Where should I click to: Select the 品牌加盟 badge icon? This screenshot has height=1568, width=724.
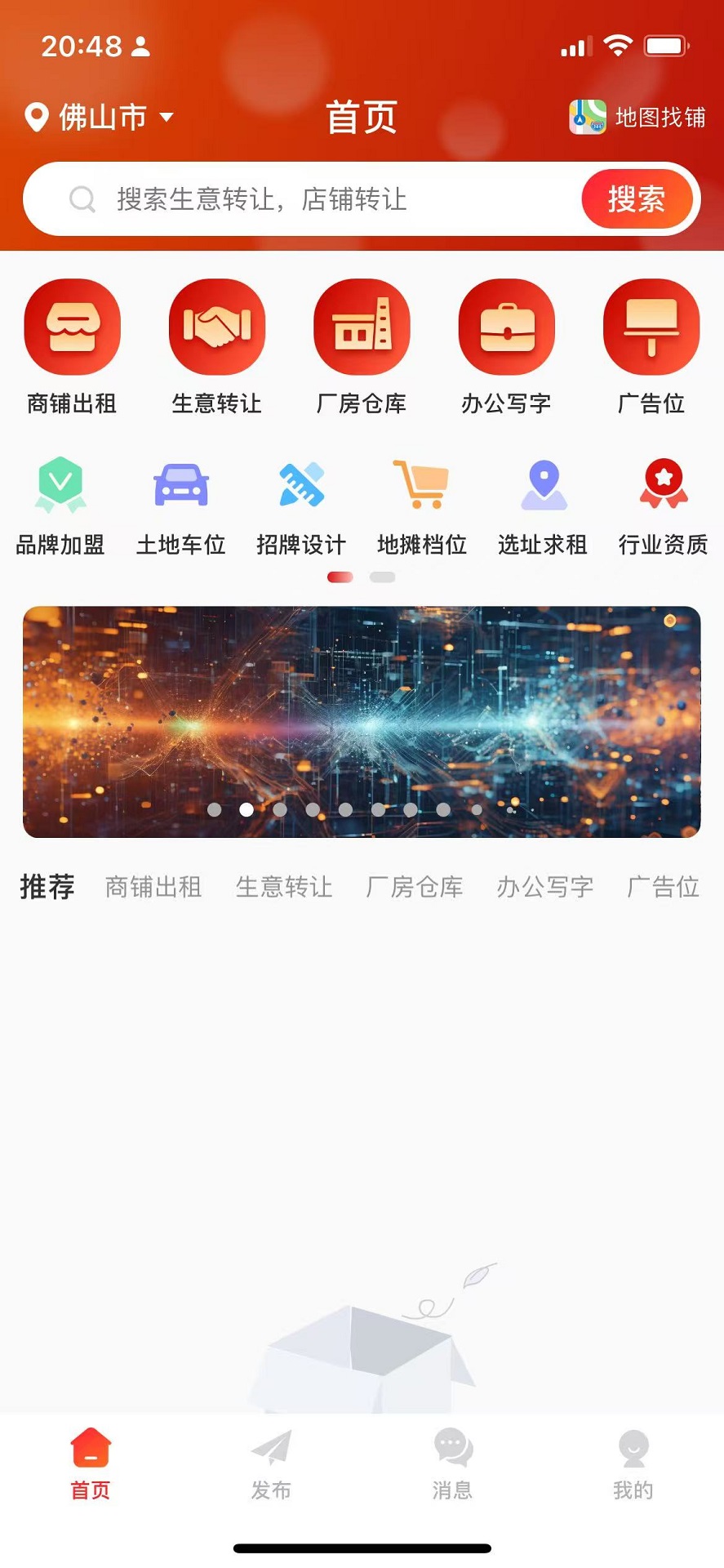[x=61, y=486]
